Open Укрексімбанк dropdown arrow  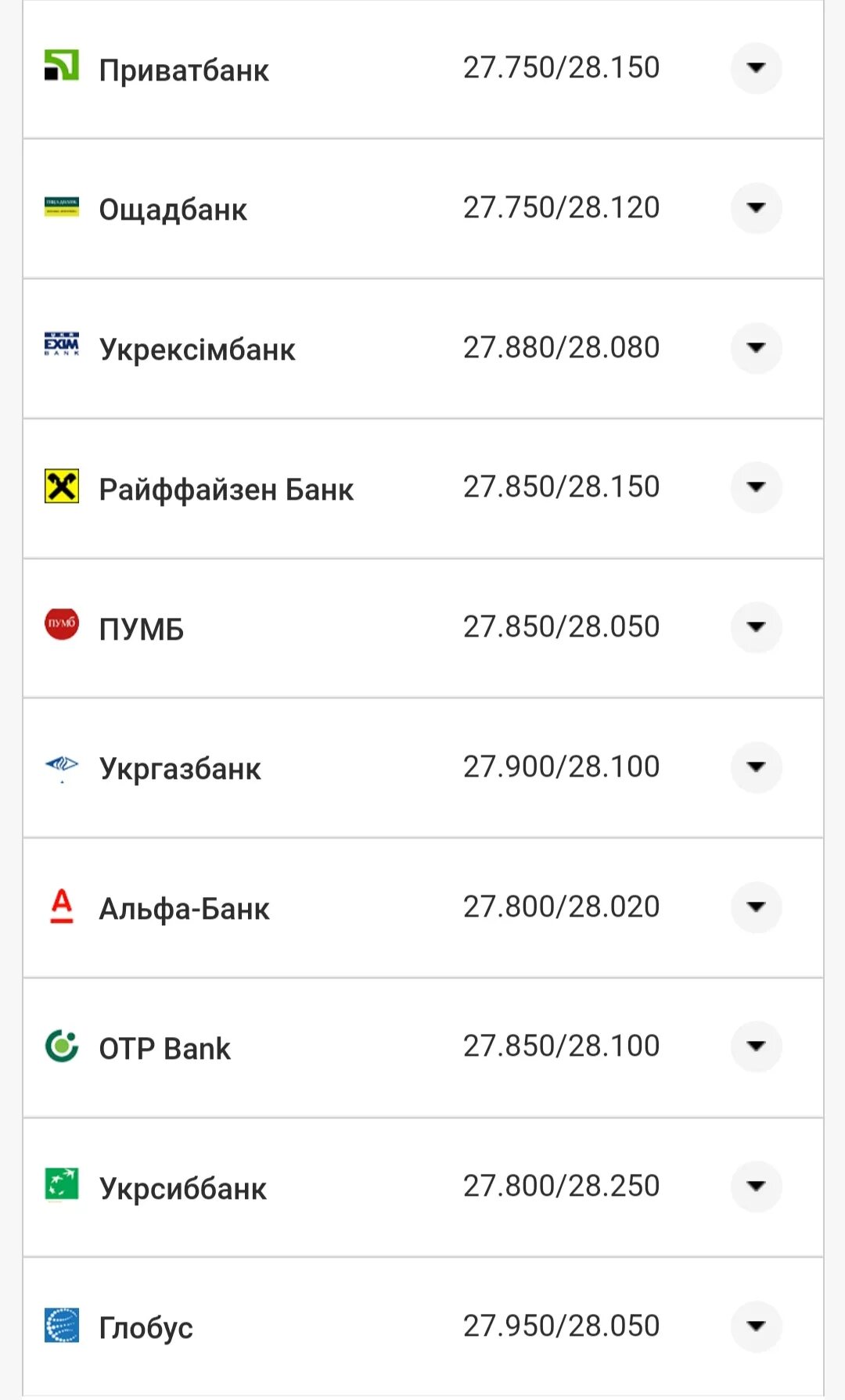756,348
